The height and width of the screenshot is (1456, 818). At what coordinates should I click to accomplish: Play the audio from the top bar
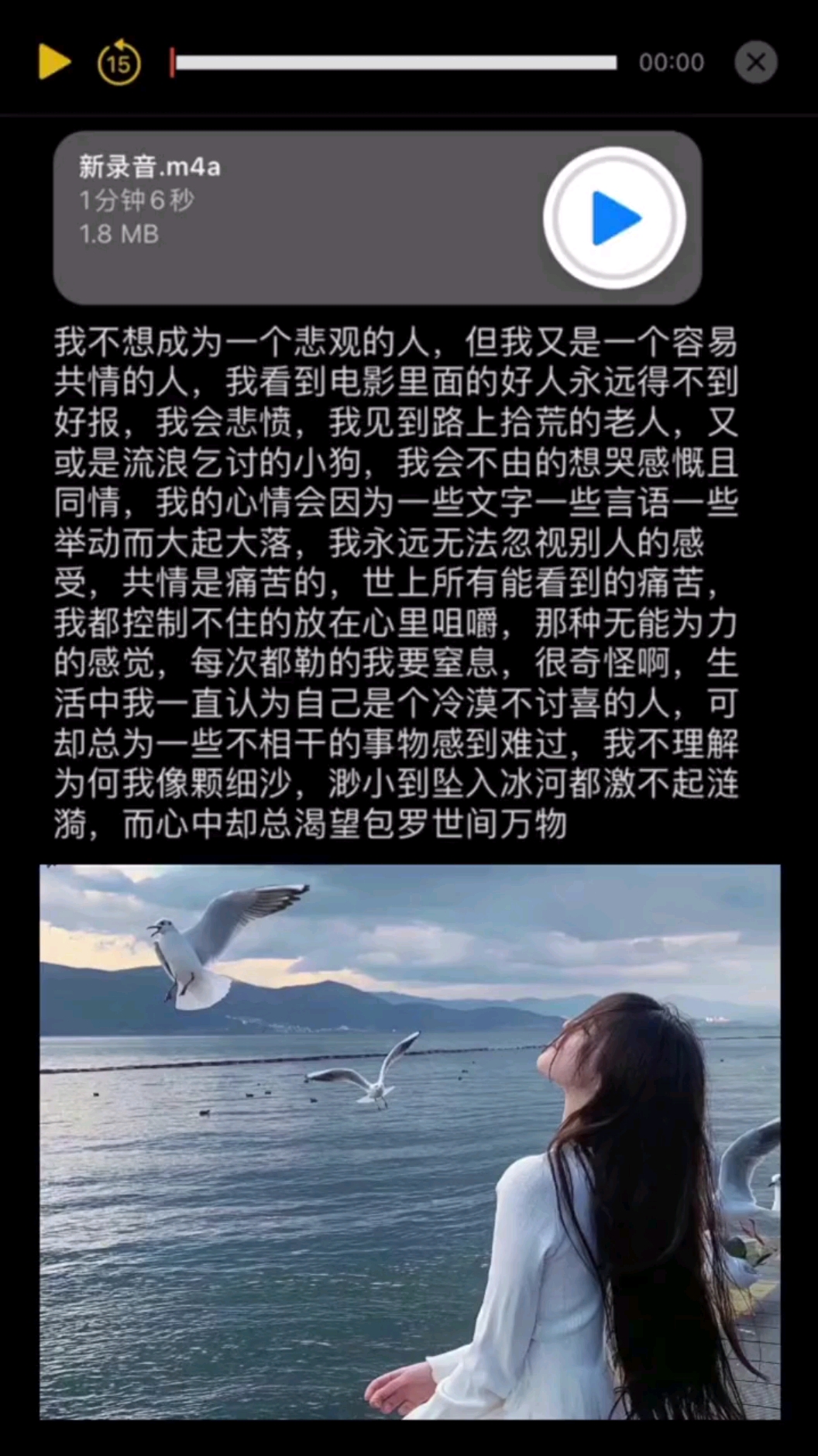click(x=53, y=62)
